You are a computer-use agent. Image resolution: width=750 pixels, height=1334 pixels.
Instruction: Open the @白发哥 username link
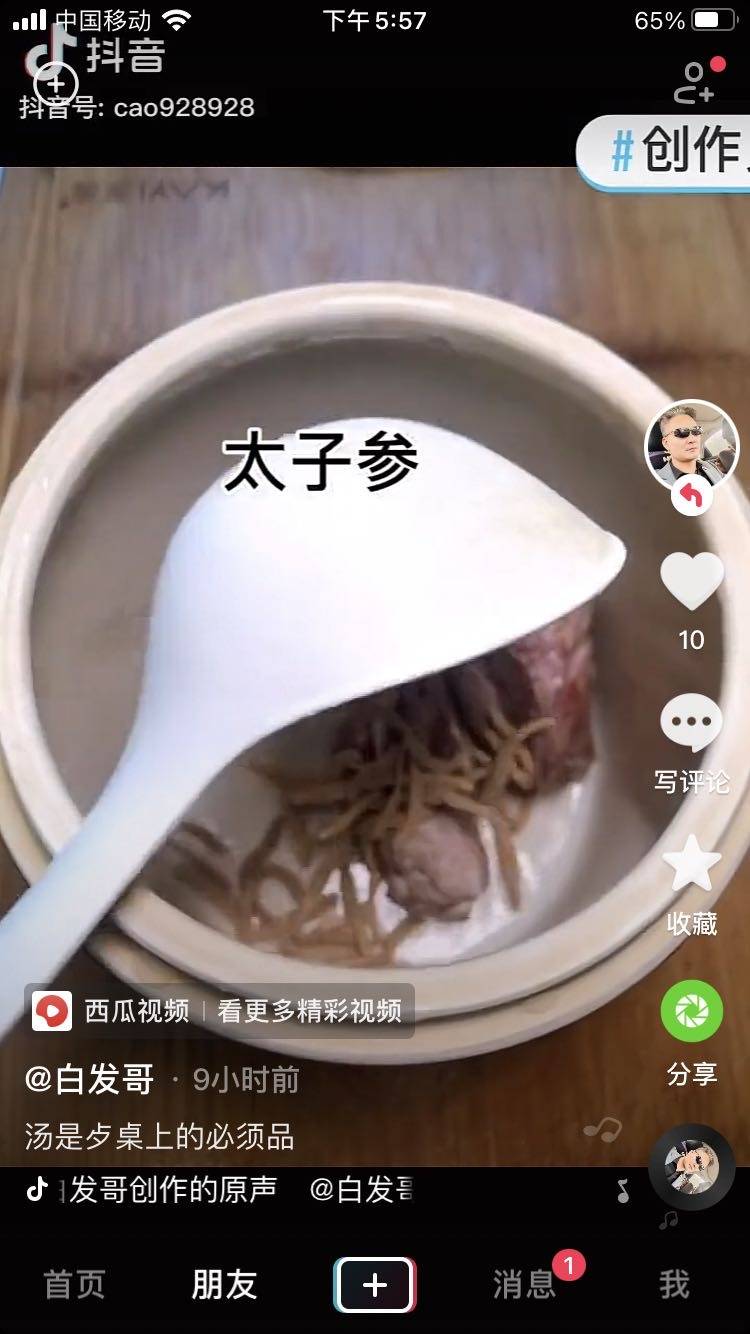[90, 1080]
